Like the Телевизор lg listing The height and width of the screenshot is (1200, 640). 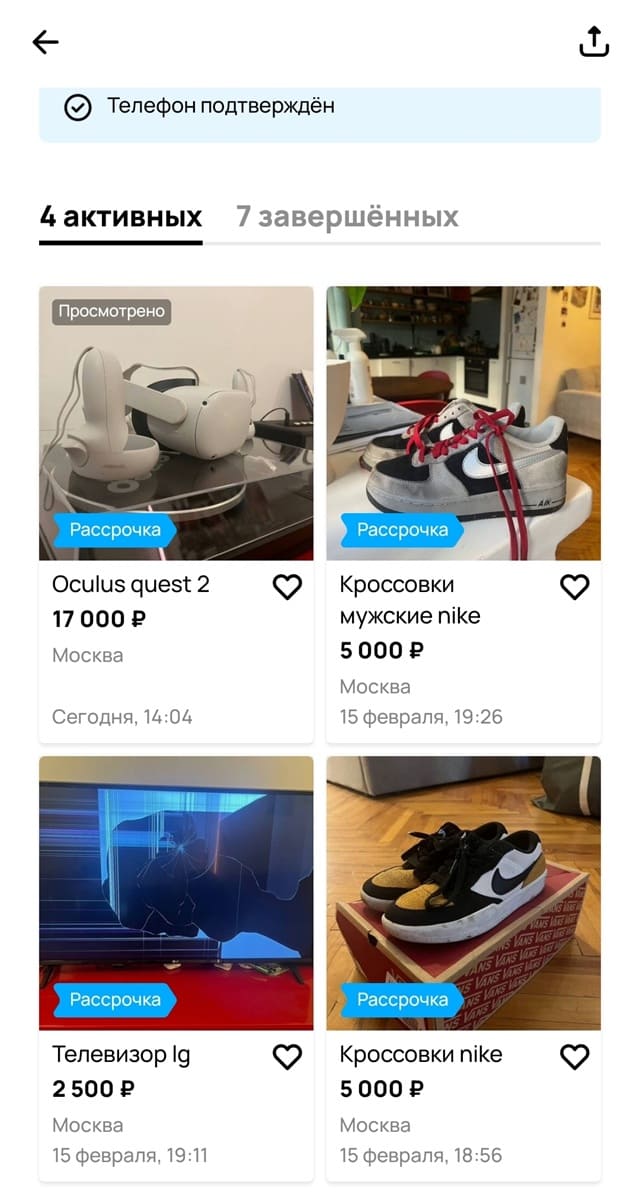click(287, 1057)
